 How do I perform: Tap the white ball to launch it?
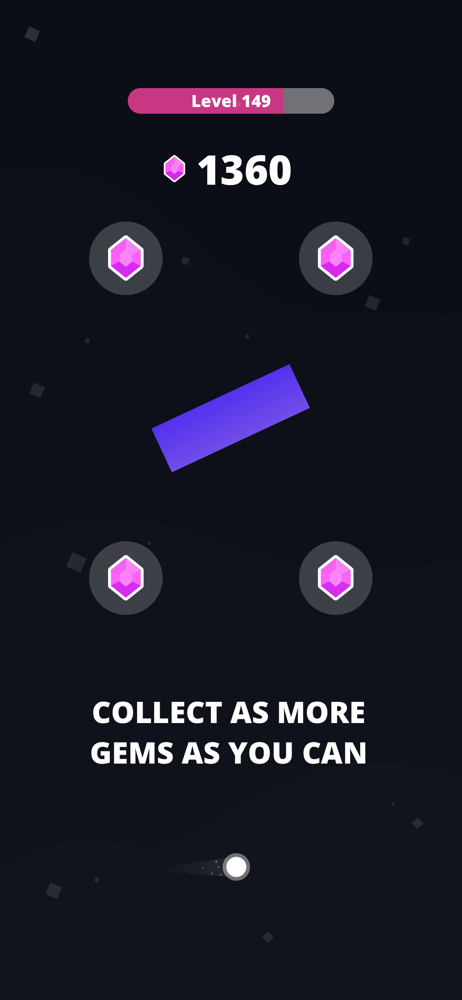[236, 867]
